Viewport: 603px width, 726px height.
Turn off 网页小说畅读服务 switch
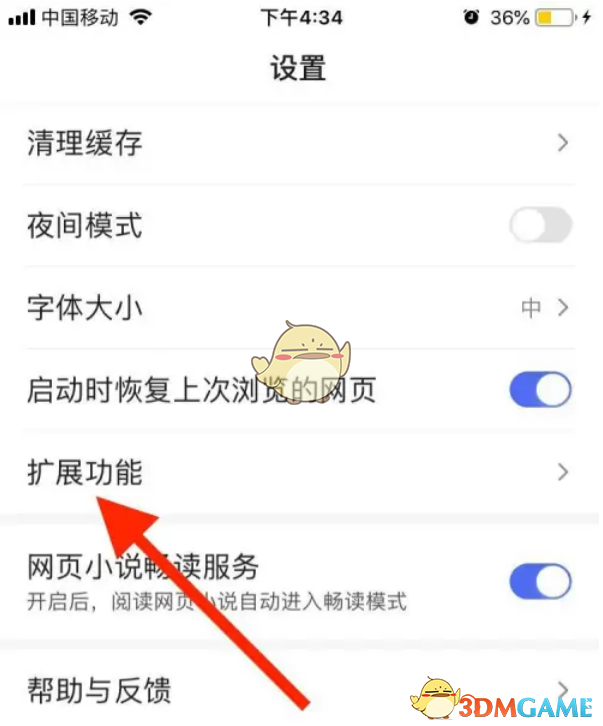coord(541,581)
